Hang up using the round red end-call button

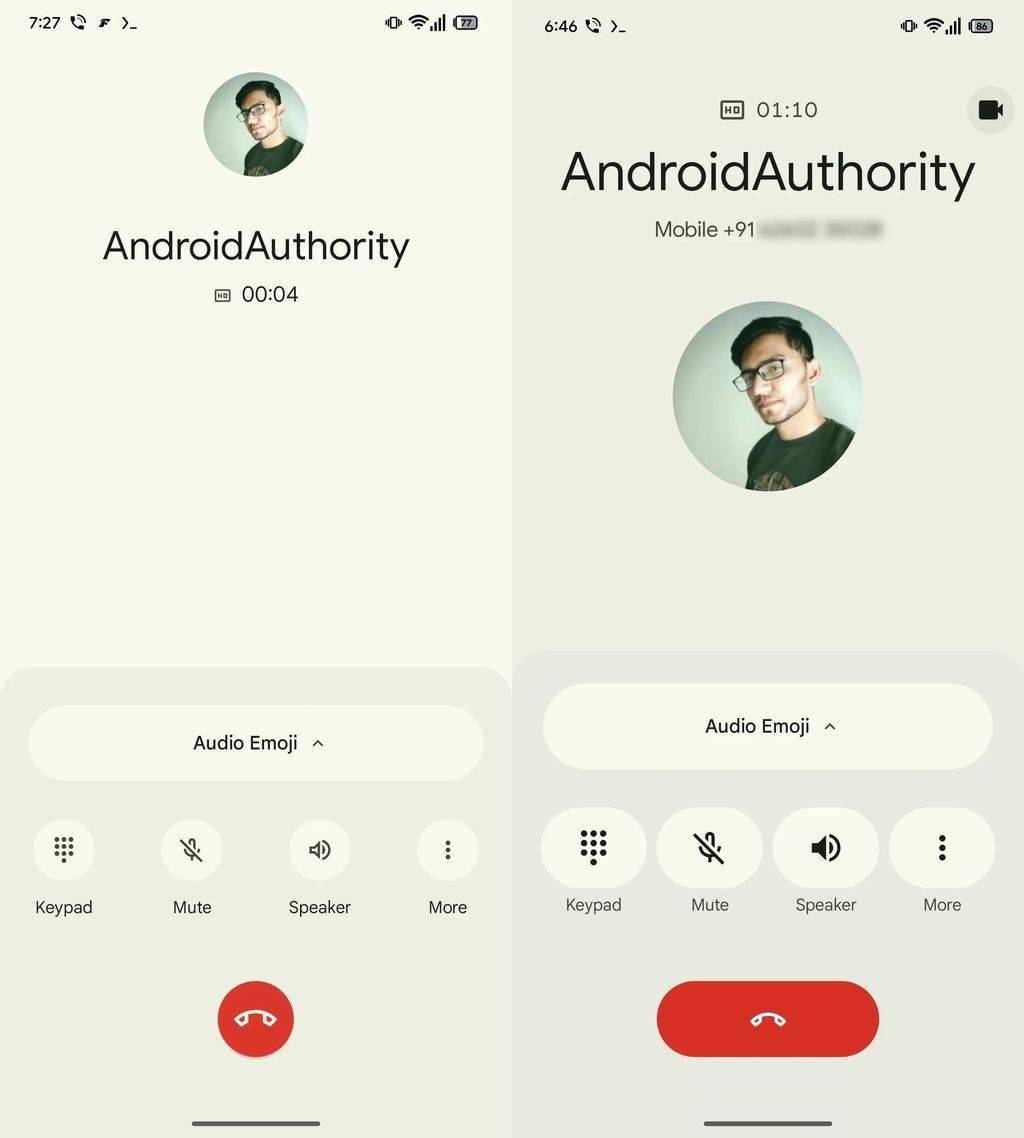pyautogui.click(x=256, y=1018)
